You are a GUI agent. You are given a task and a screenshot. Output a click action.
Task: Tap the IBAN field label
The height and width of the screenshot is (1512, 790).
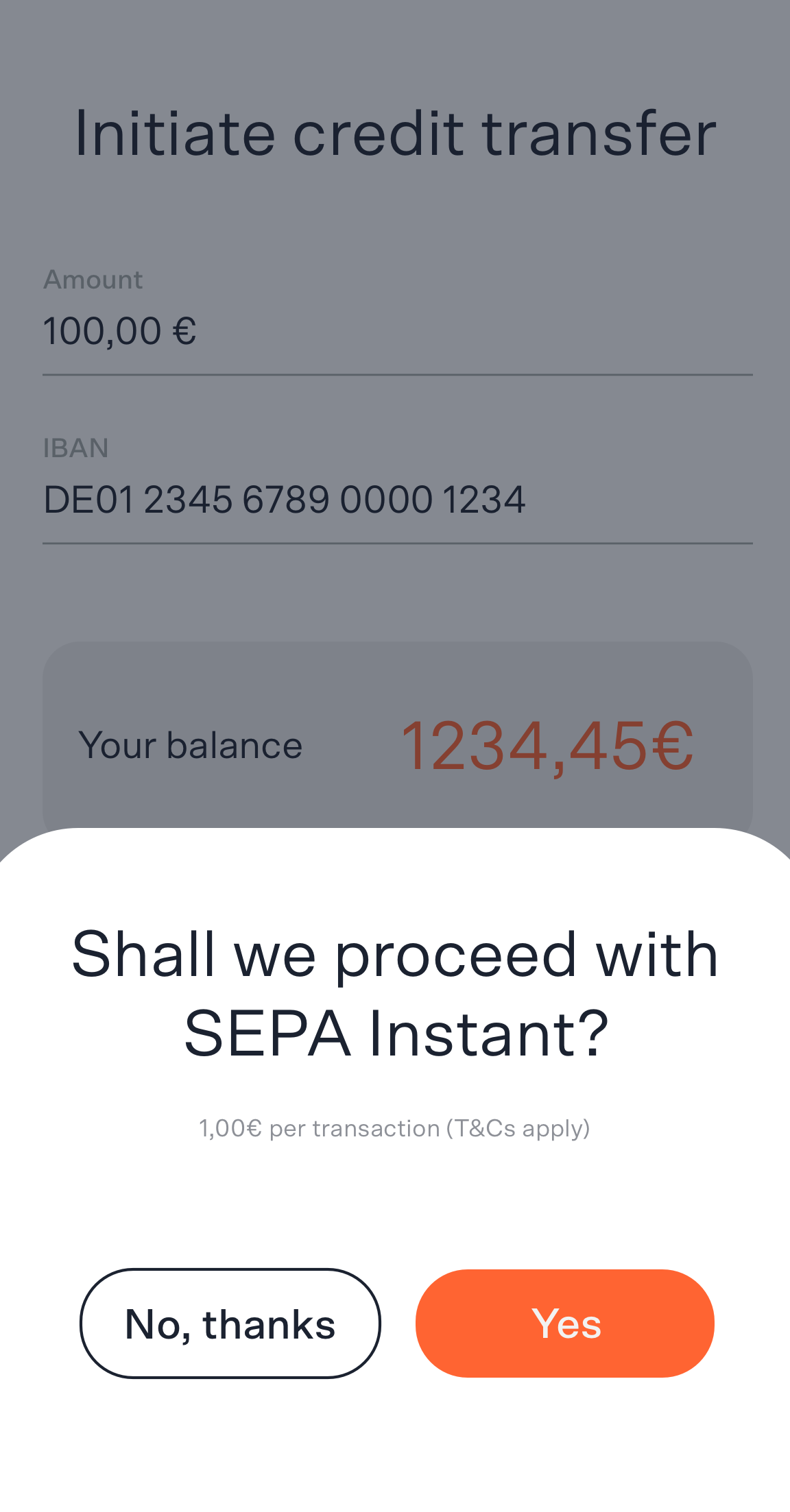tap(76, 448)
